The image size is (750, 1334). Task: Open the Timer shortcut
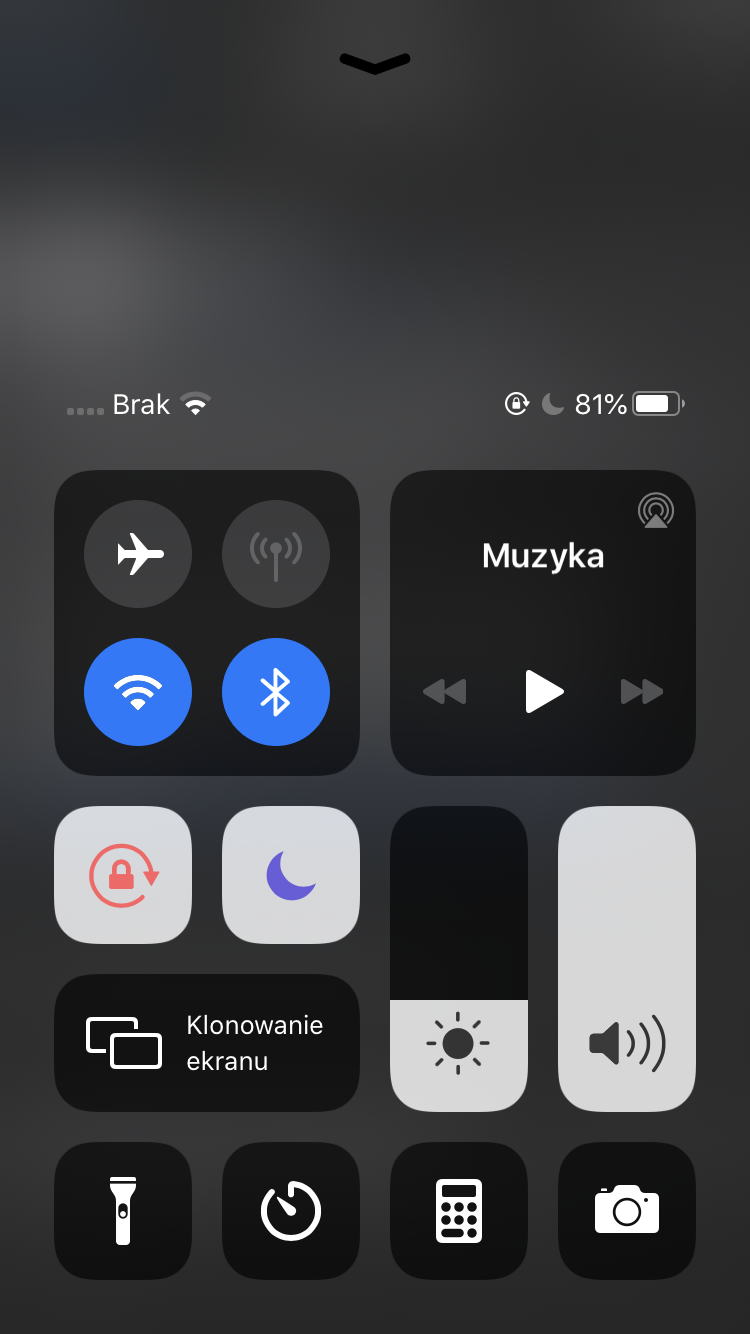tap(290, 1211)
